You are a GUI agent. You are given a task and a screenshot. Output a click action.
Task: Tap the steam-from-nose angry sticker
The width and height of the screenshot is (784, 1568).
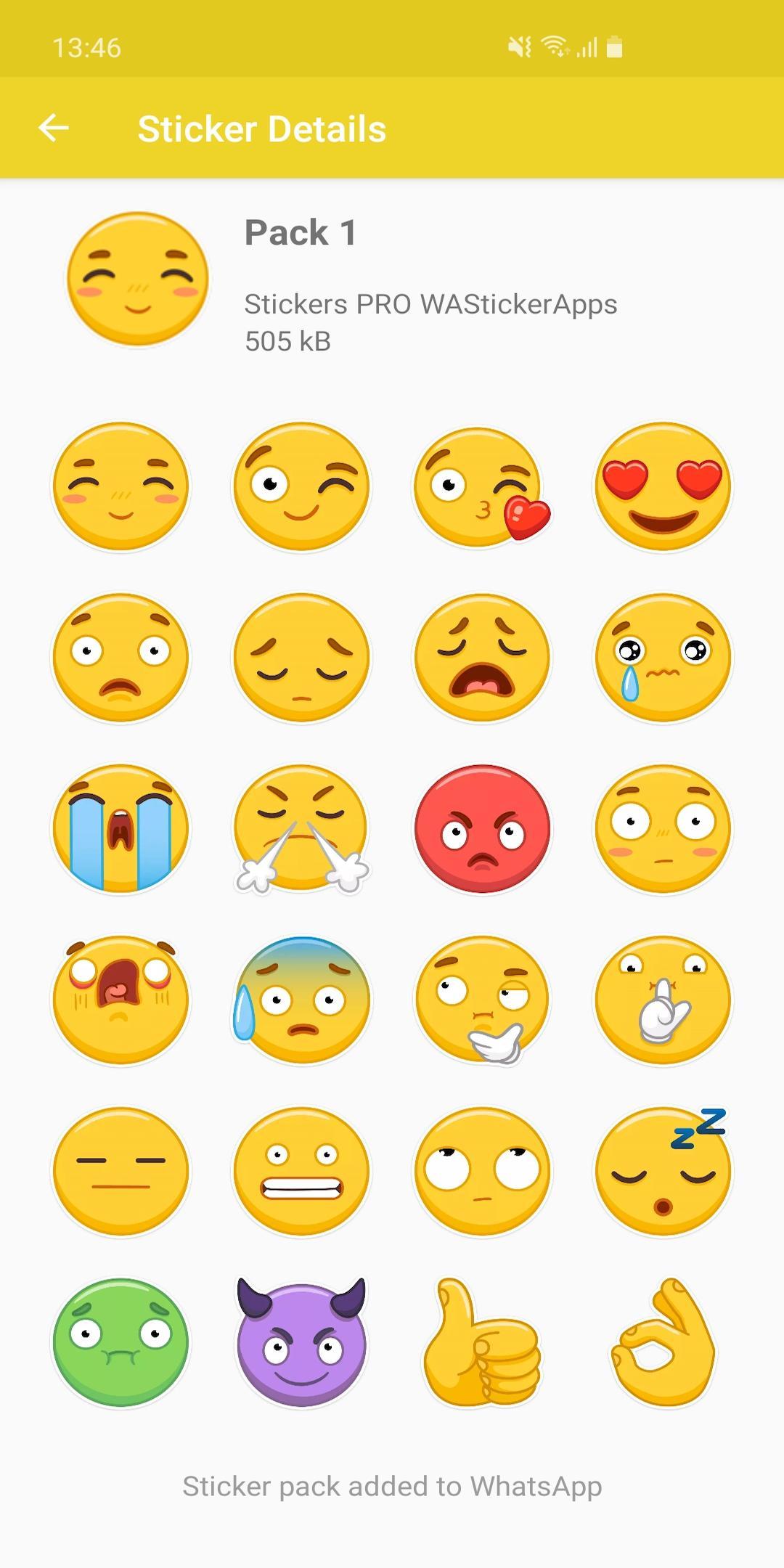301,828
